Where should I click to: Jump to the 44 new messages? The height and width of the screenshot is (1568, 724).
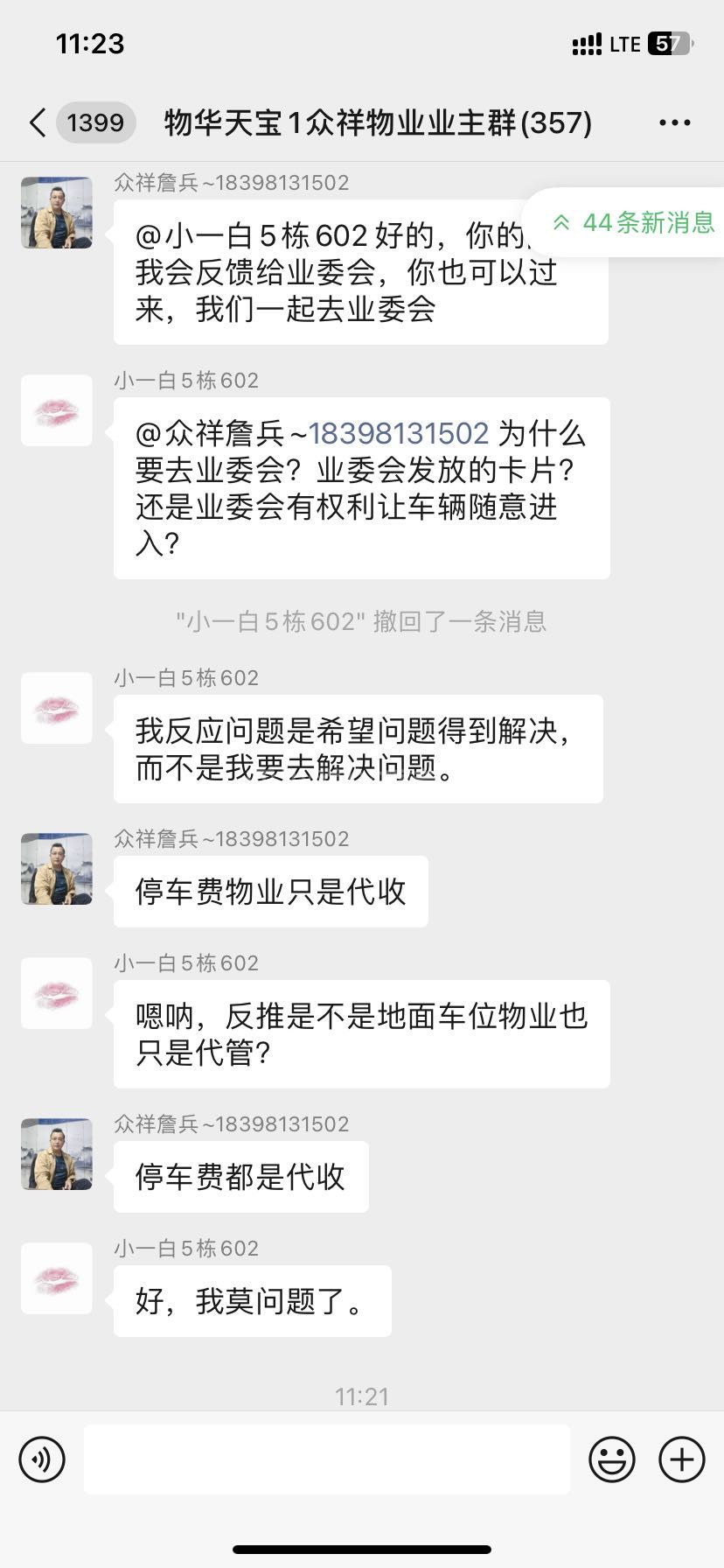click(633, 222)
